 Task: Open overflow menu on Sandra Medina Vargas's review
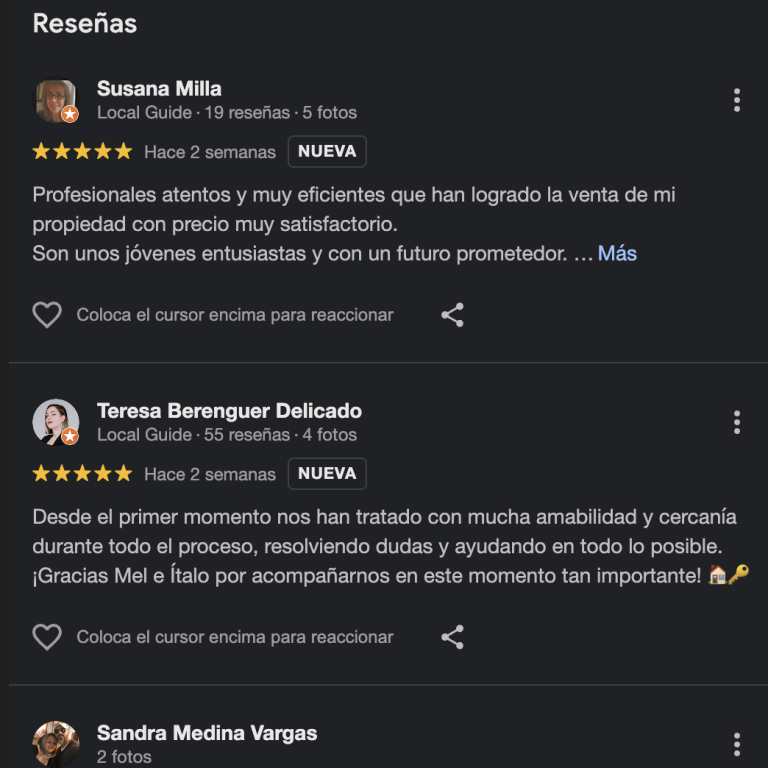736,744
